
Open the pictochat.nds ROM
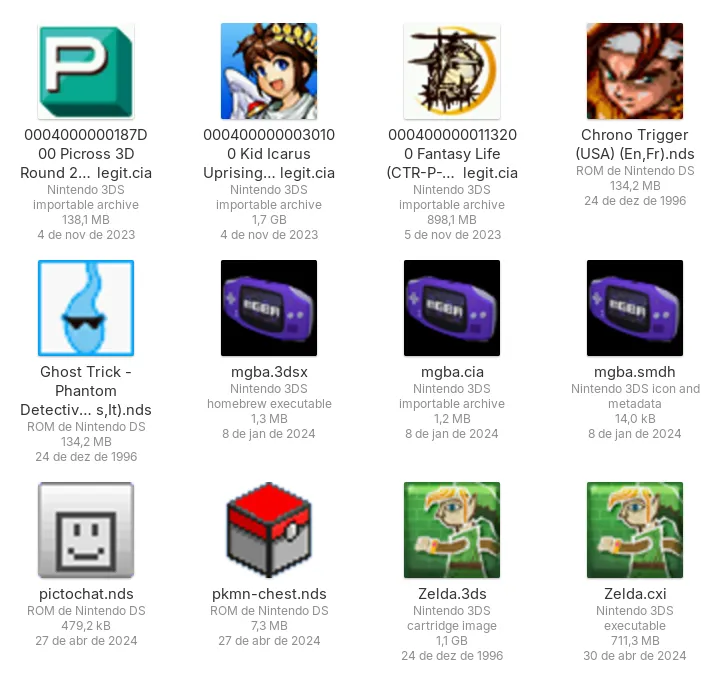(85, 530)
